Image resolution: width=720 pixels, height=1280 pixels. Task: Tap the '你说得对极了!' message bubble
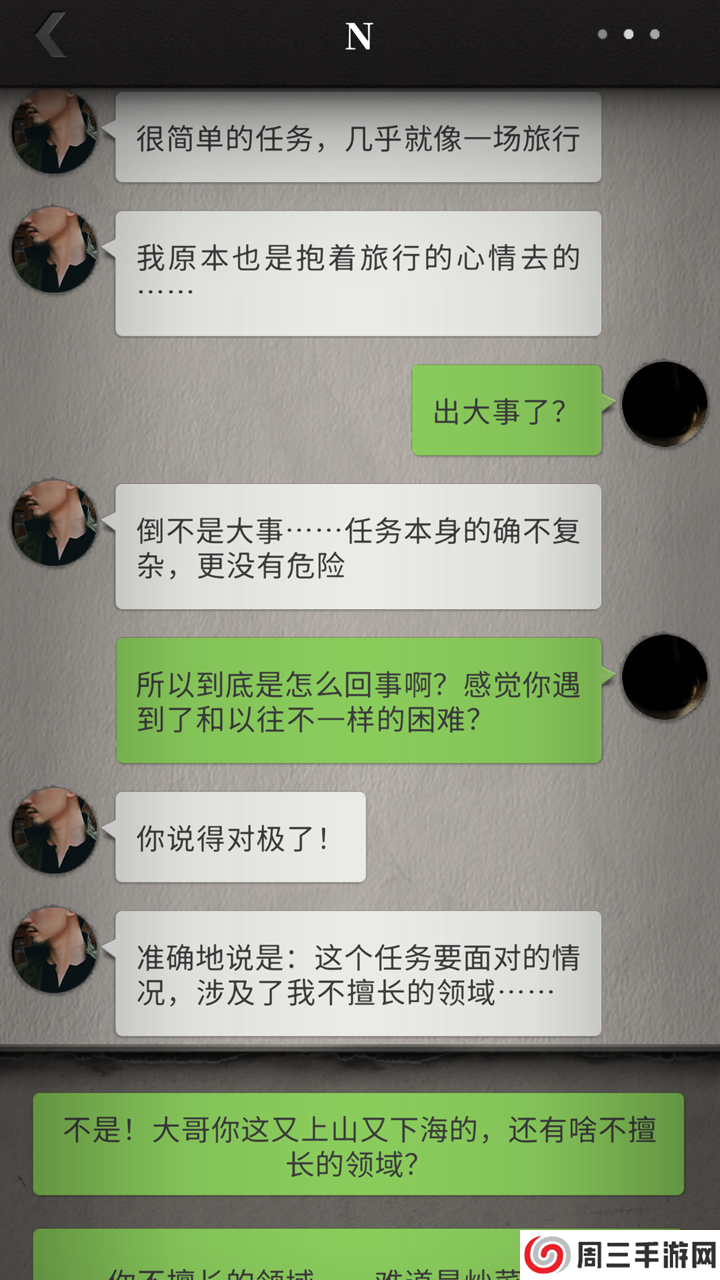[x=239, y=837]
